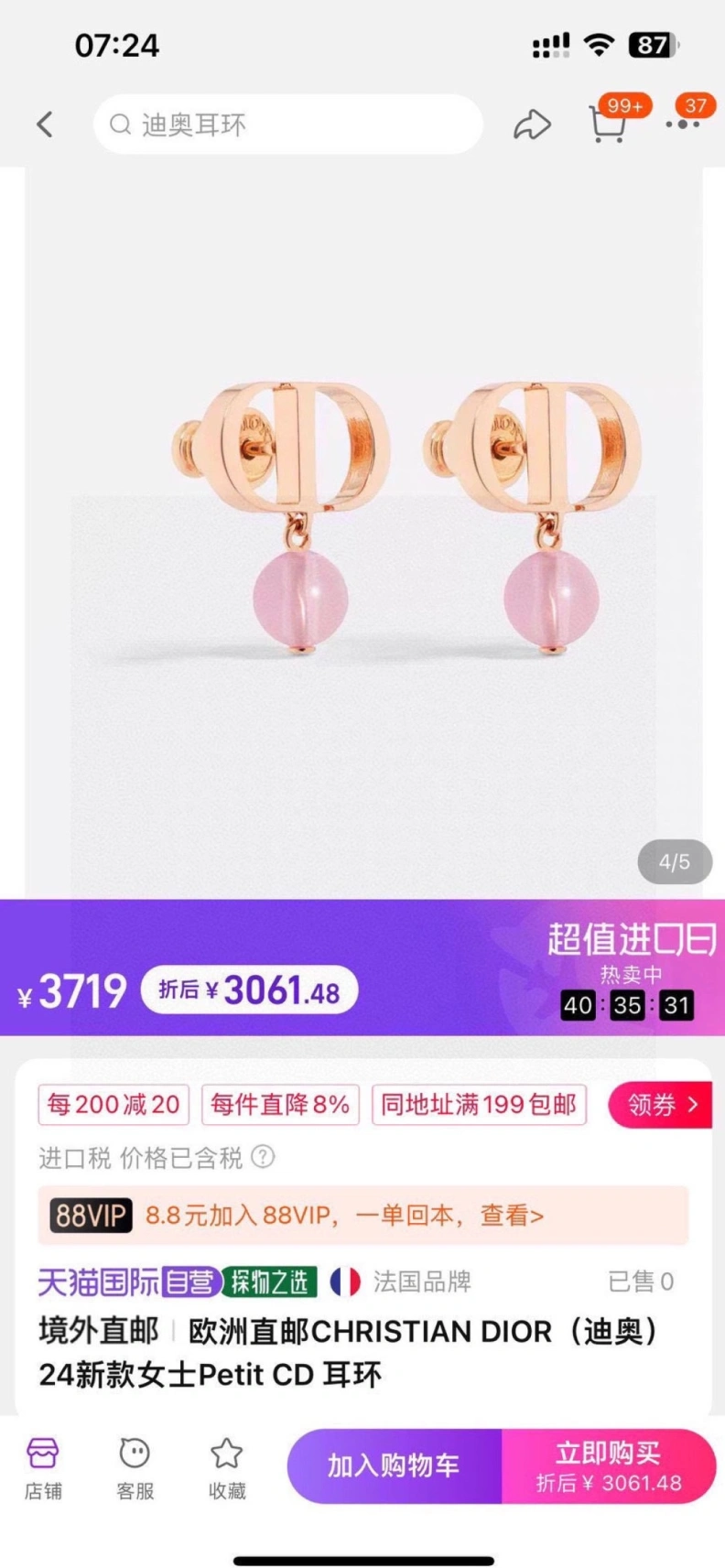
Task: Tap 立即购买 to buy now
Action: coord(609,1466)
